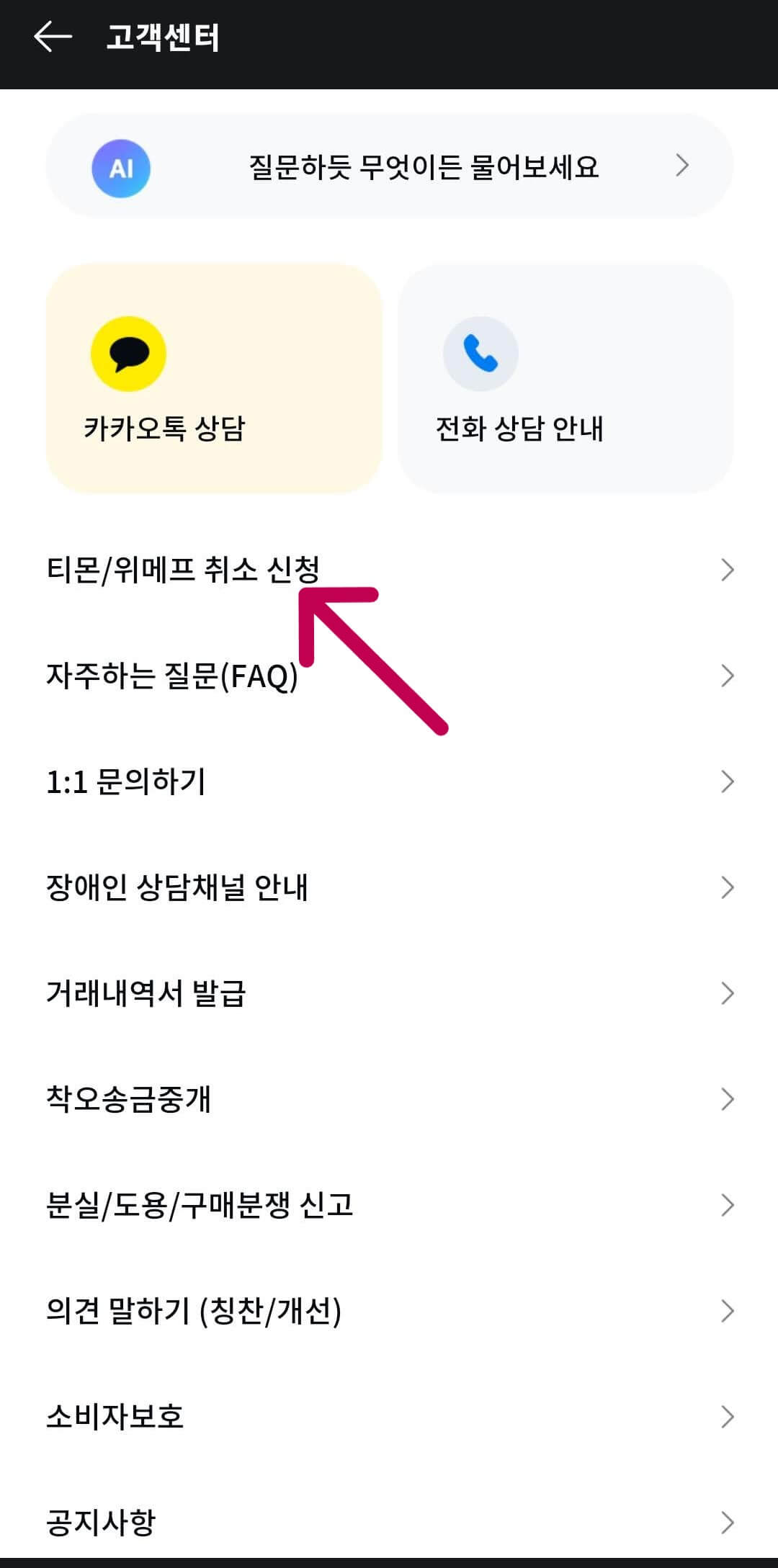The image size is (778, 1568).
Task: Open the arrow next to 공지사항
Action: click(728, 1523)
